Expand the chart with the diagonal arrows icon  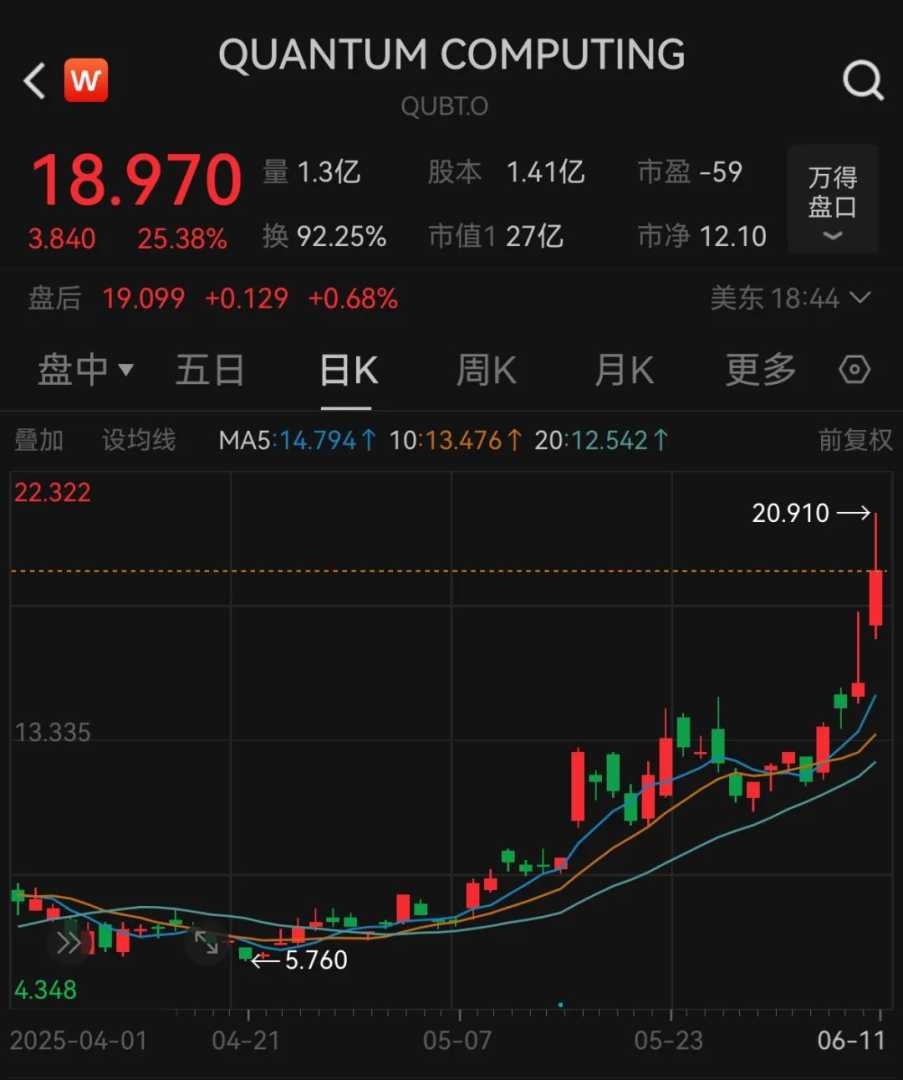(x=207, y=943)
